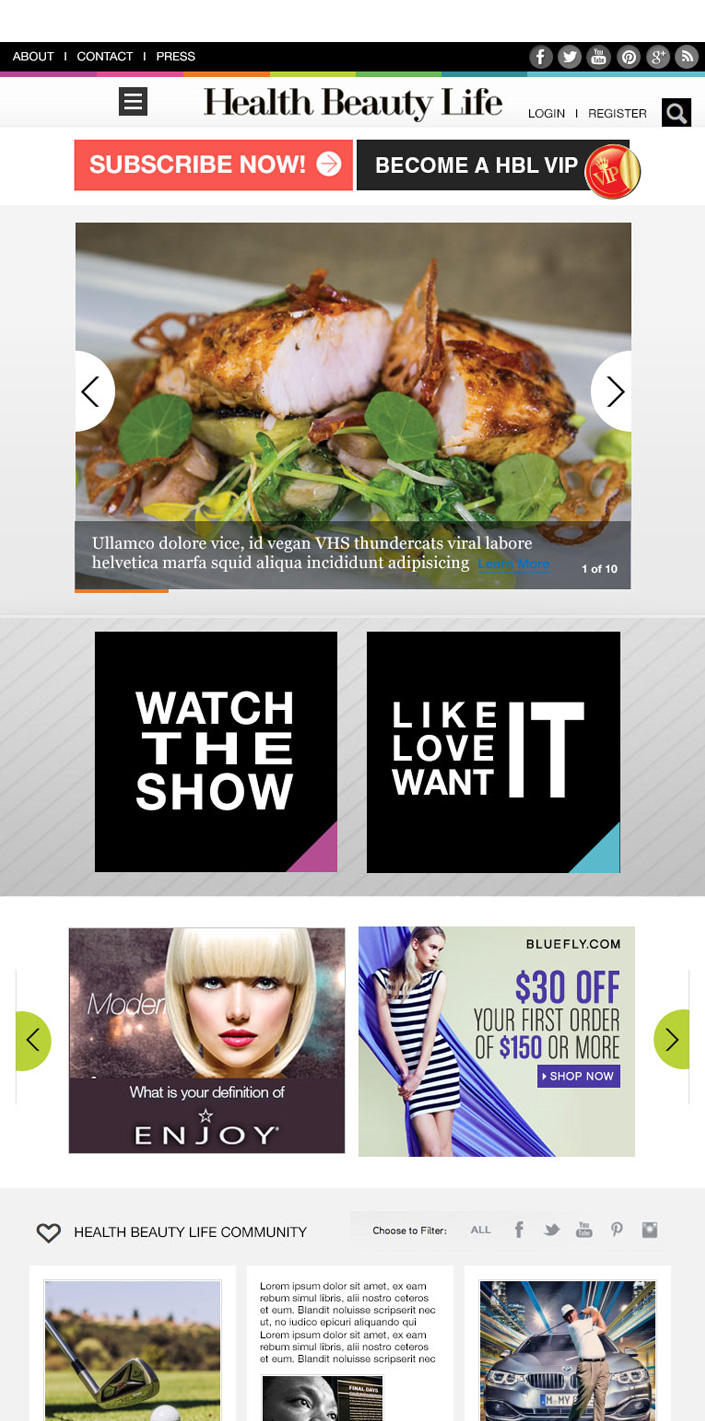Tap the REGISTER link

tap(617, 114)
